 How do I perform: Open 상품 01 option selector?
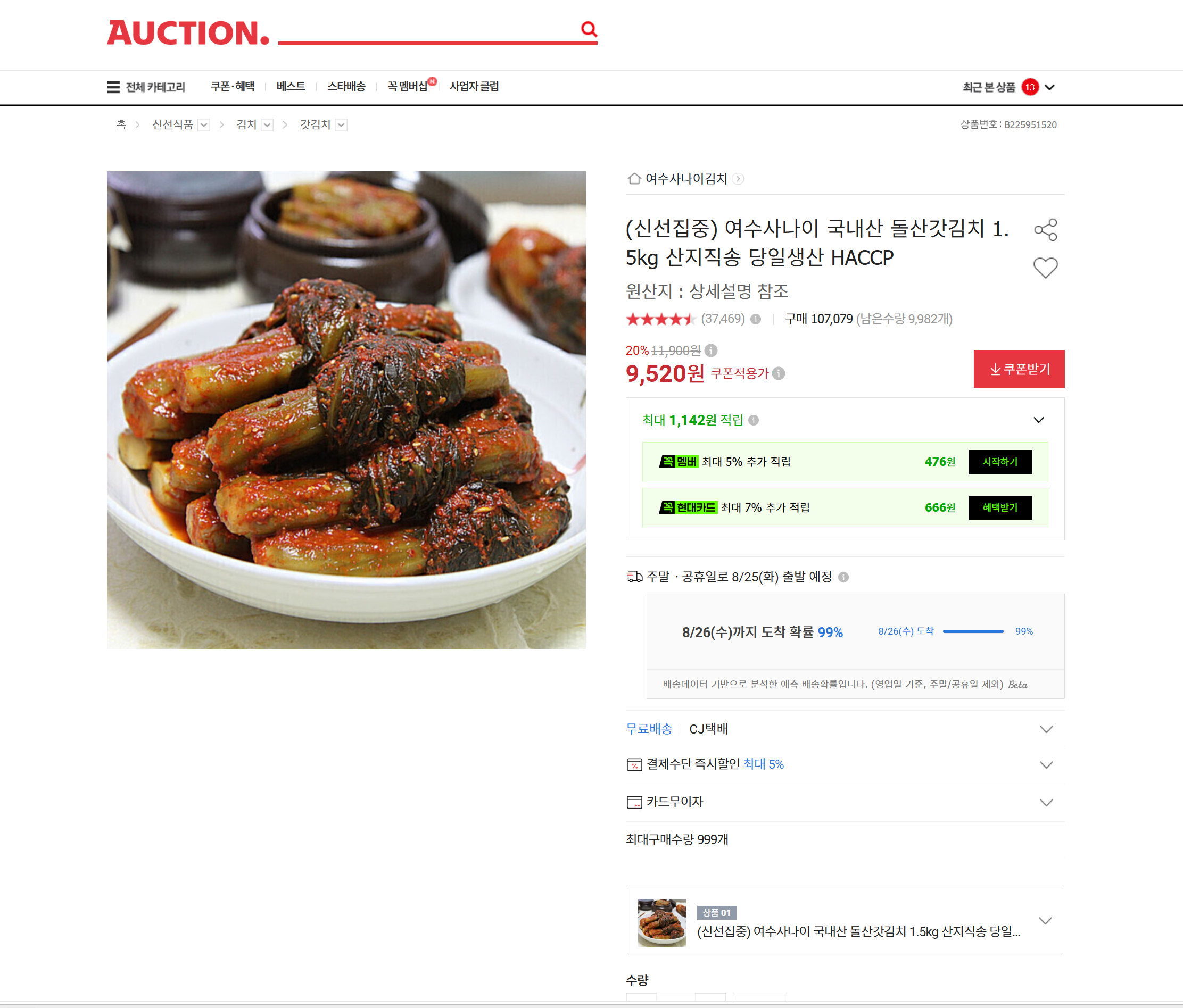(845, 921)
